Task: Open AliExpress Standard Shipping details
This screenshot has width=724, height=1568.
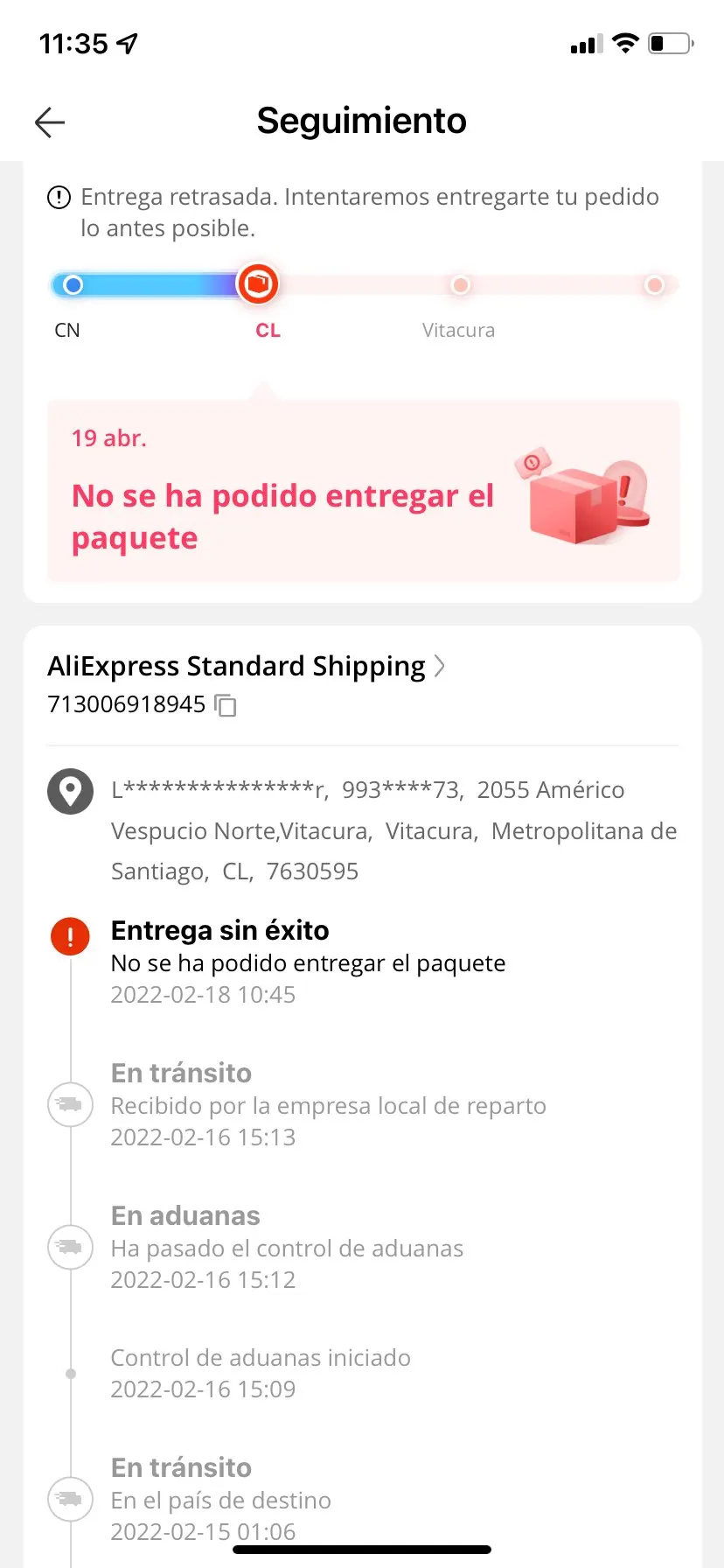Action: tap(247, 667)
